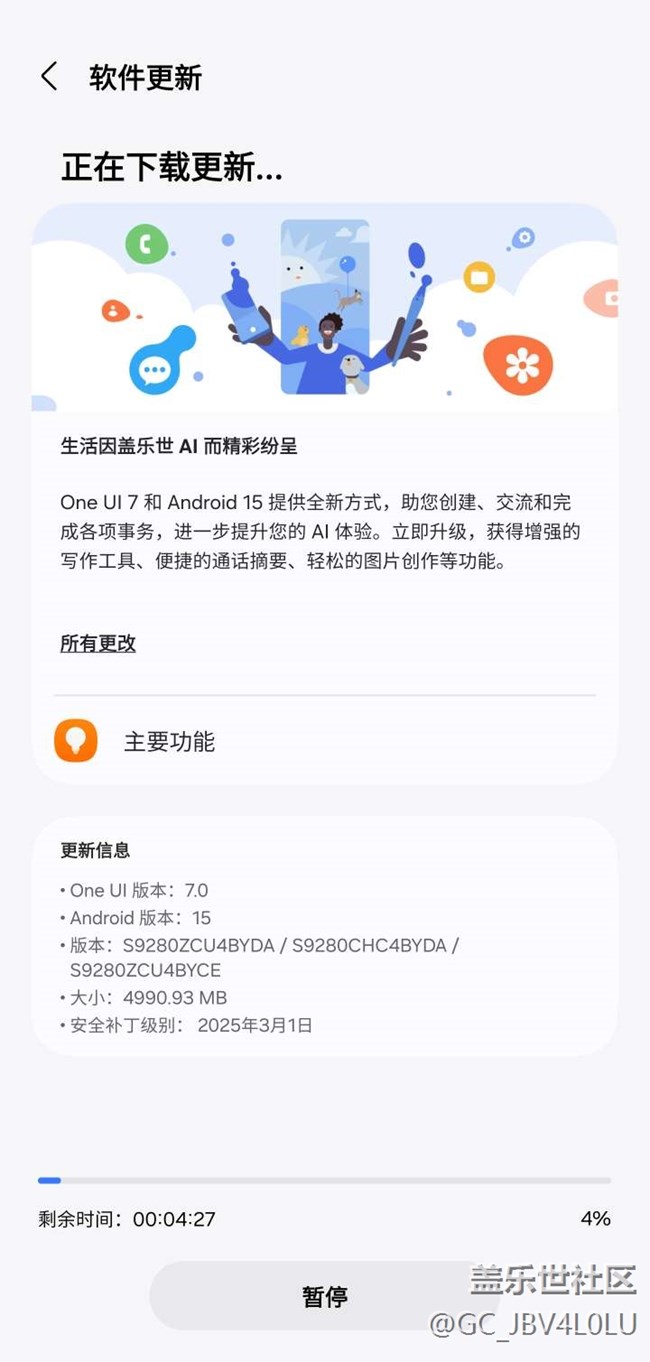The width and height of the screenshot is (650, 1362).
Task: Pause the download with 暂停
Action: click(324, 1296)
